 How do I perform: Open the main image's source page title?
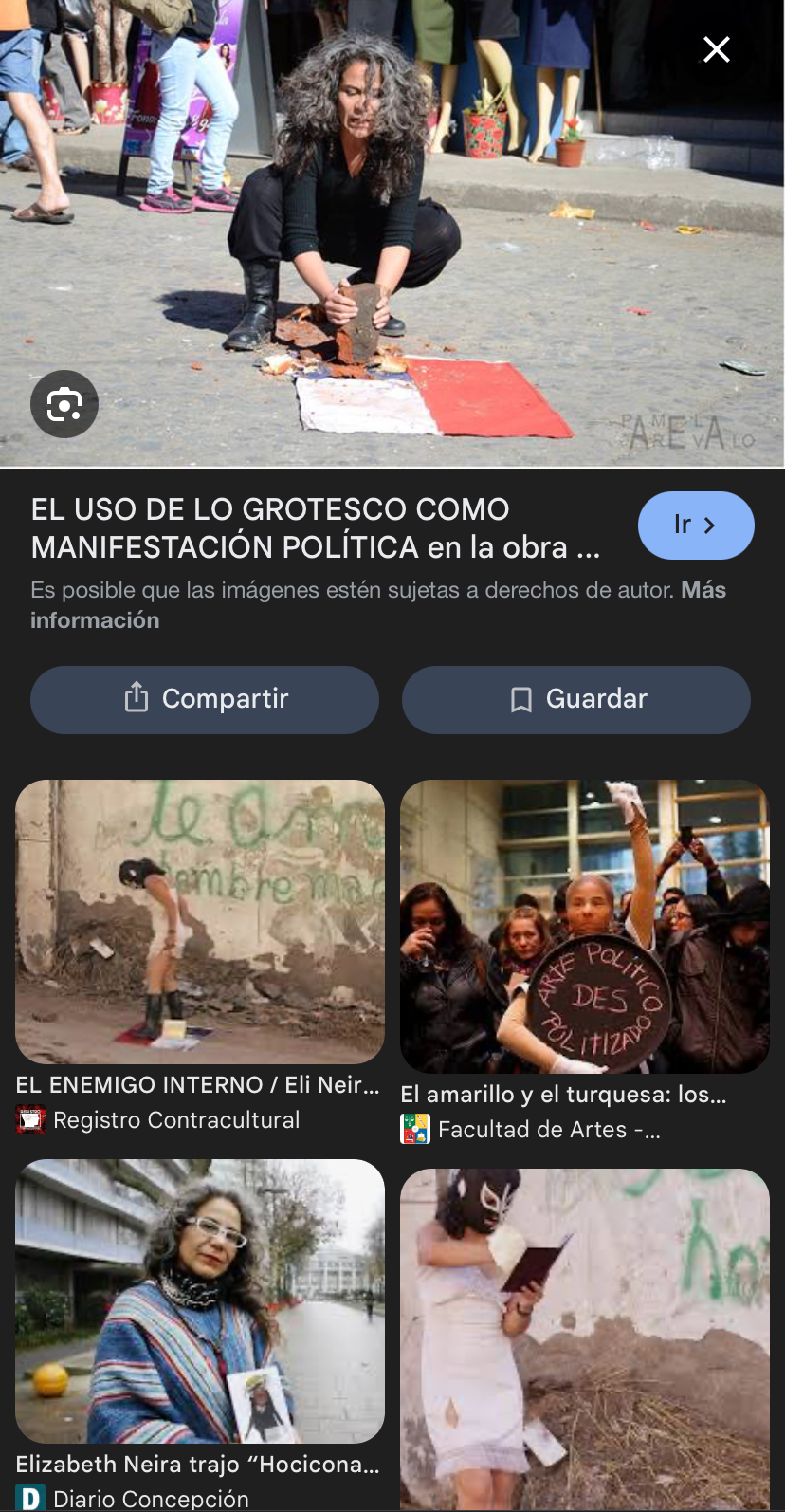click(317, 528)
